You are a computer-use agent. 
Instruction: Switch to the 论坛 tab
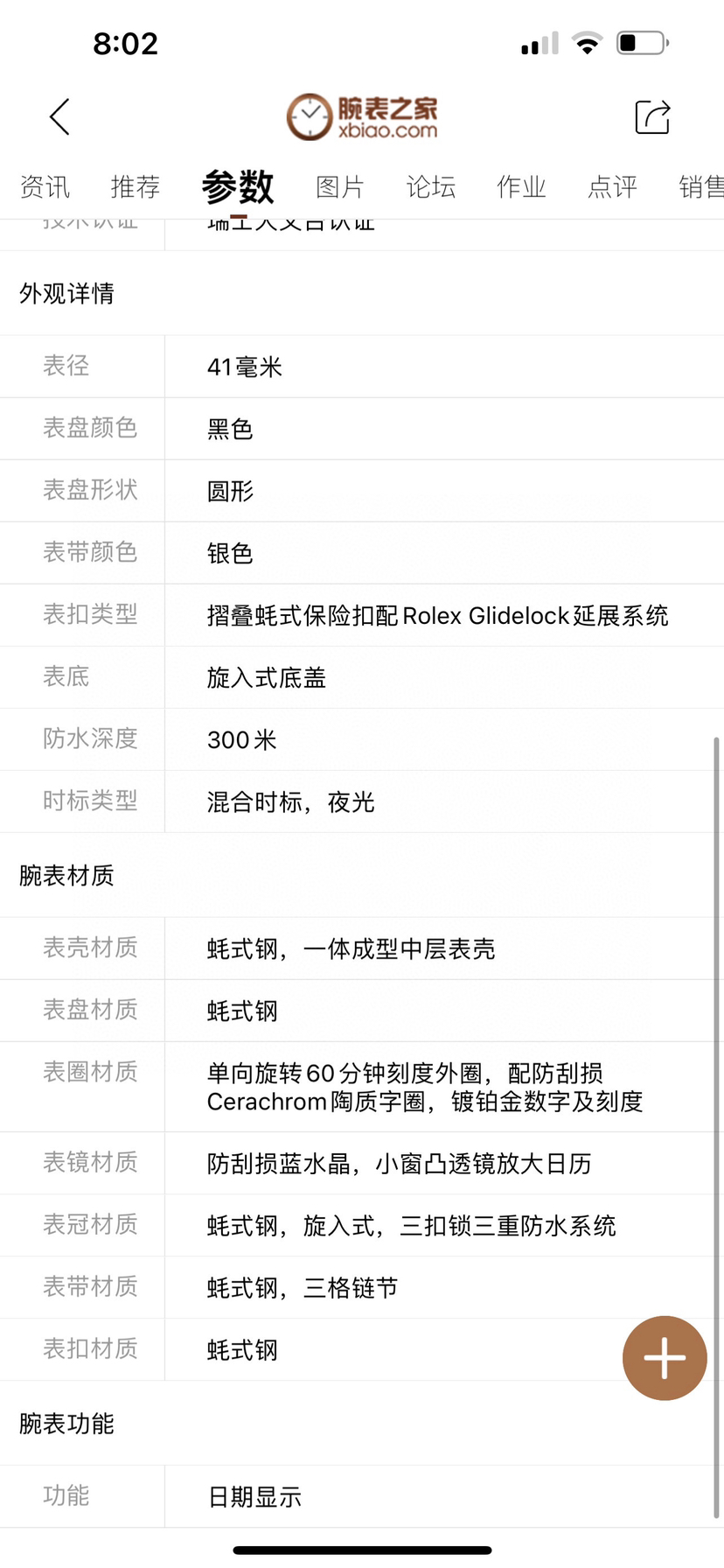[x=431, y=187]
